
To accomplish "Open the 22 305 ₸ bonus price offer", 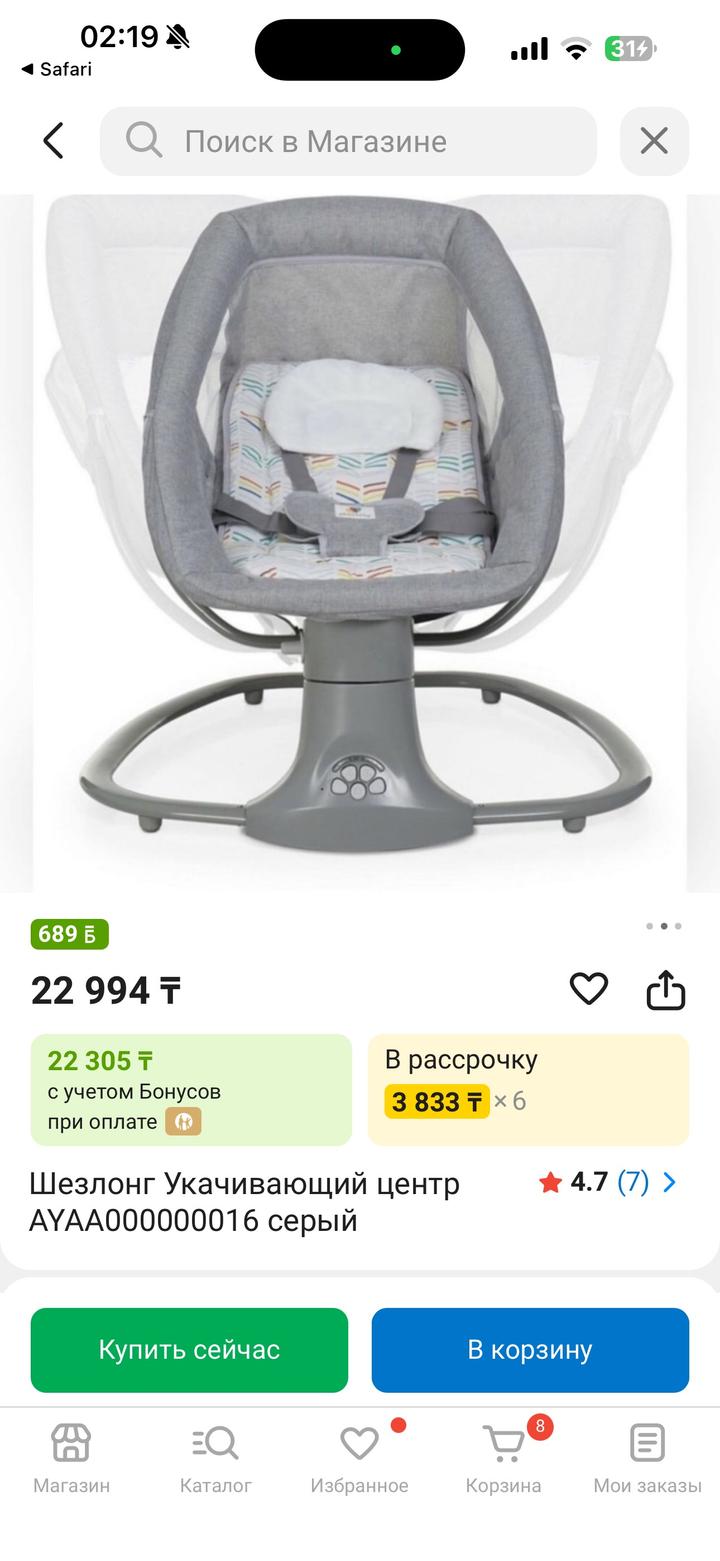I will pyautogui.click(x=191, y=1089).
